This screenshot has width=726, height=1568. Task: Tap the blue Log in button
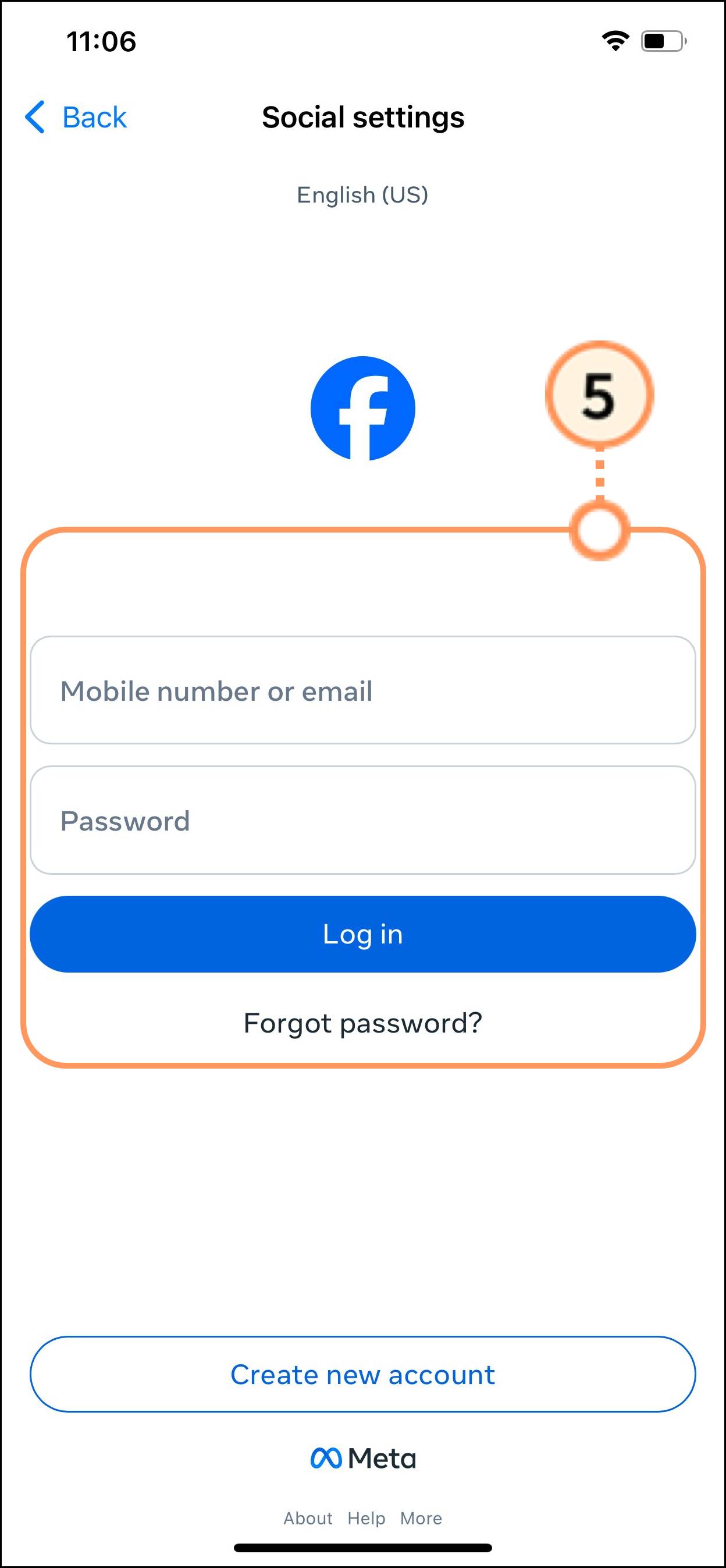[x=362, y=934]
